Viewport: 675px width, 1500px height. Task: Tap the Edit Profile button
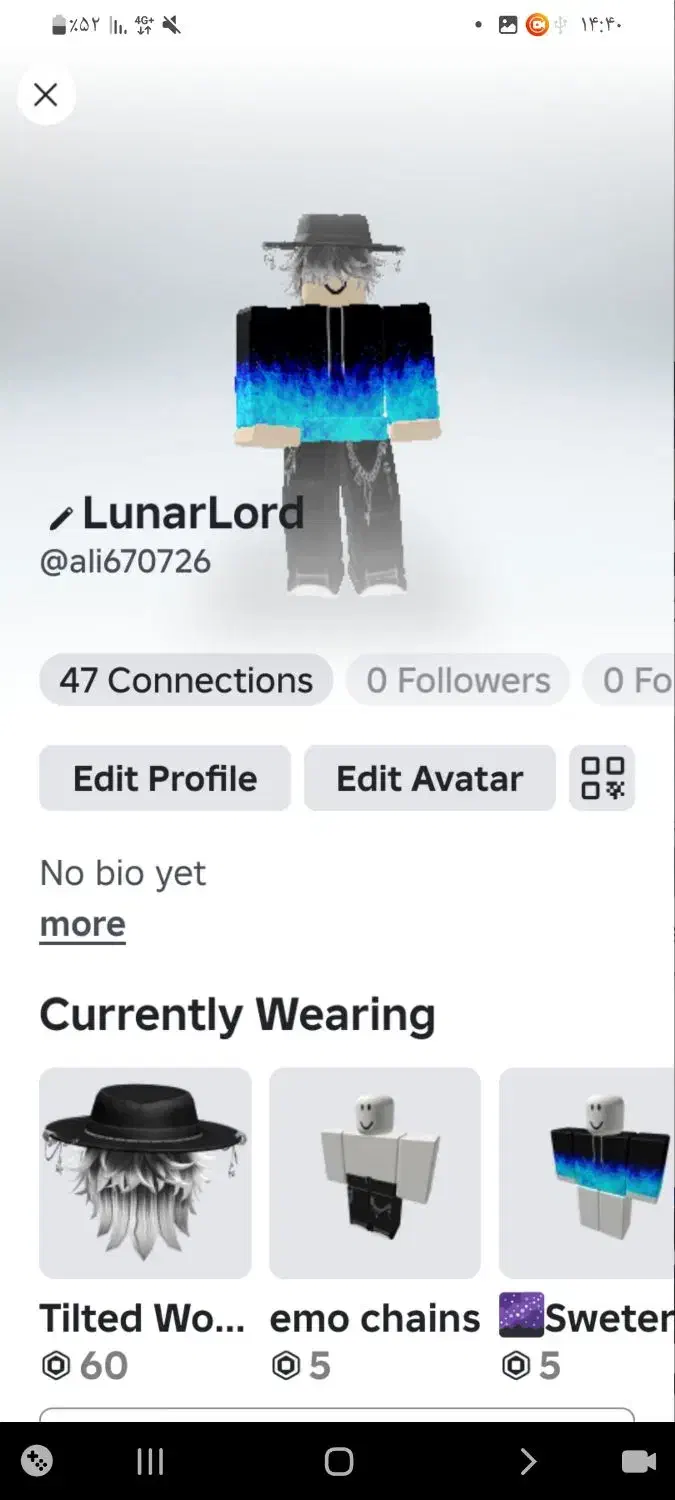pyautogui.click(x=165, y=778)
